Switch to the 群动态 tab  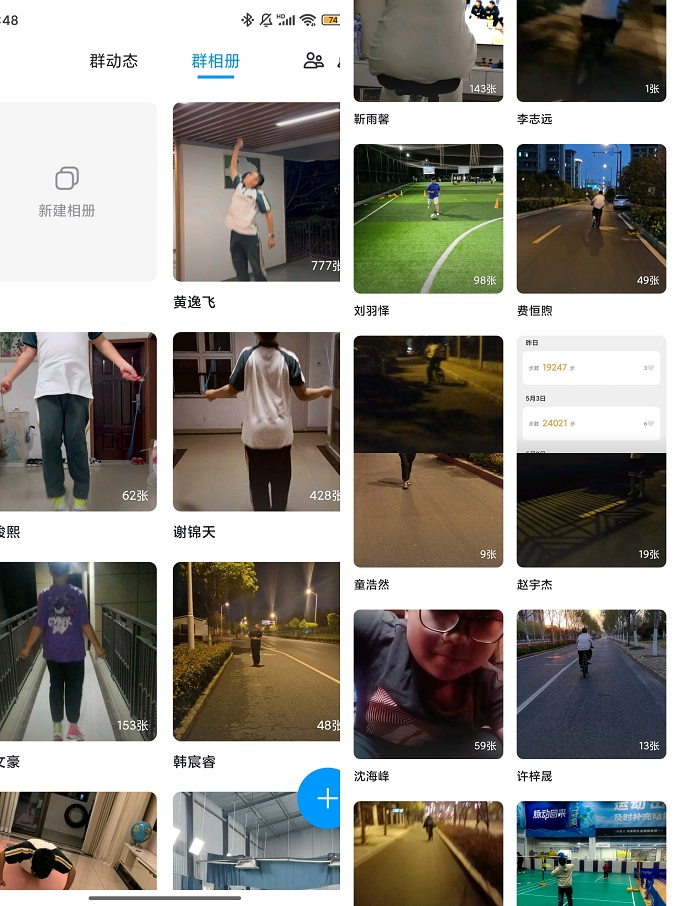click(113, 61)
